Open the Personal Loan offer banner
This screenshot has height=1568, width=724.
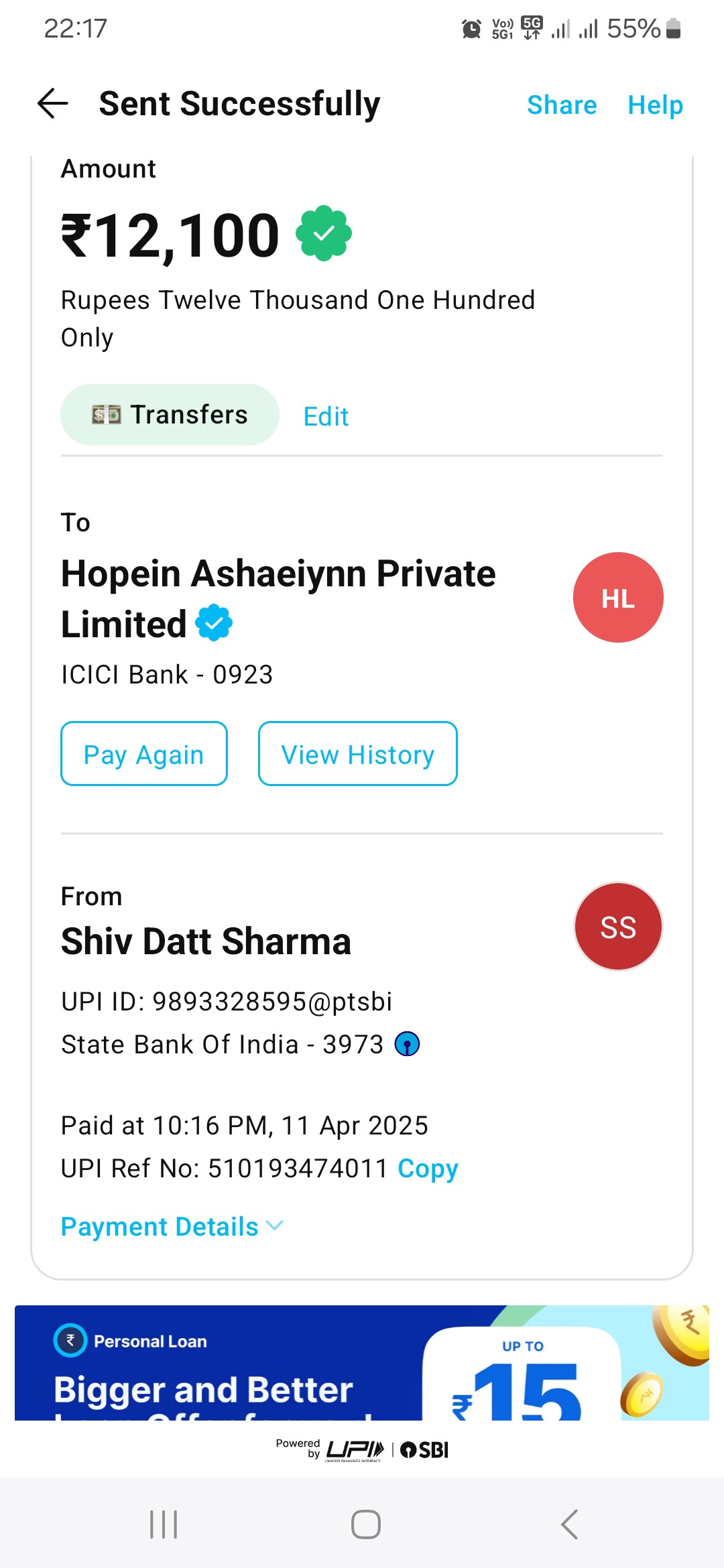[x=362, y=1362]
